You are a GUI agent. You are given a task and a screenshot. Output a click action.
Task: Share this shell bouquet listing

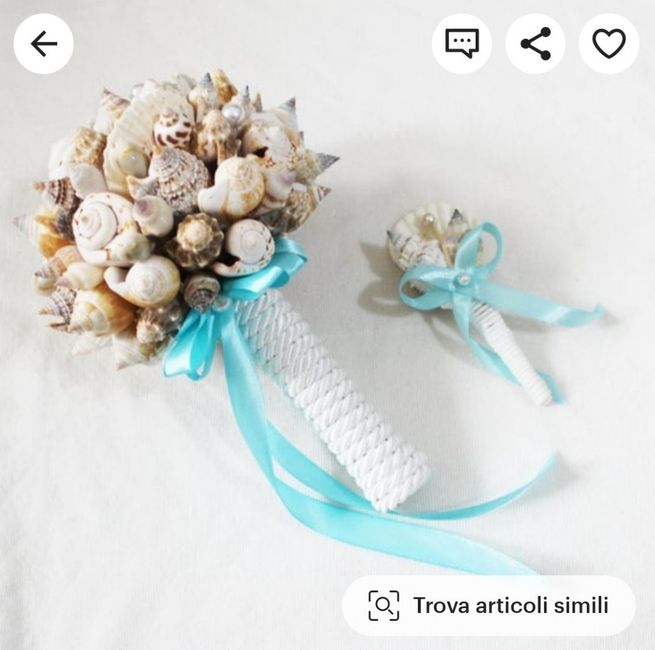535,44
